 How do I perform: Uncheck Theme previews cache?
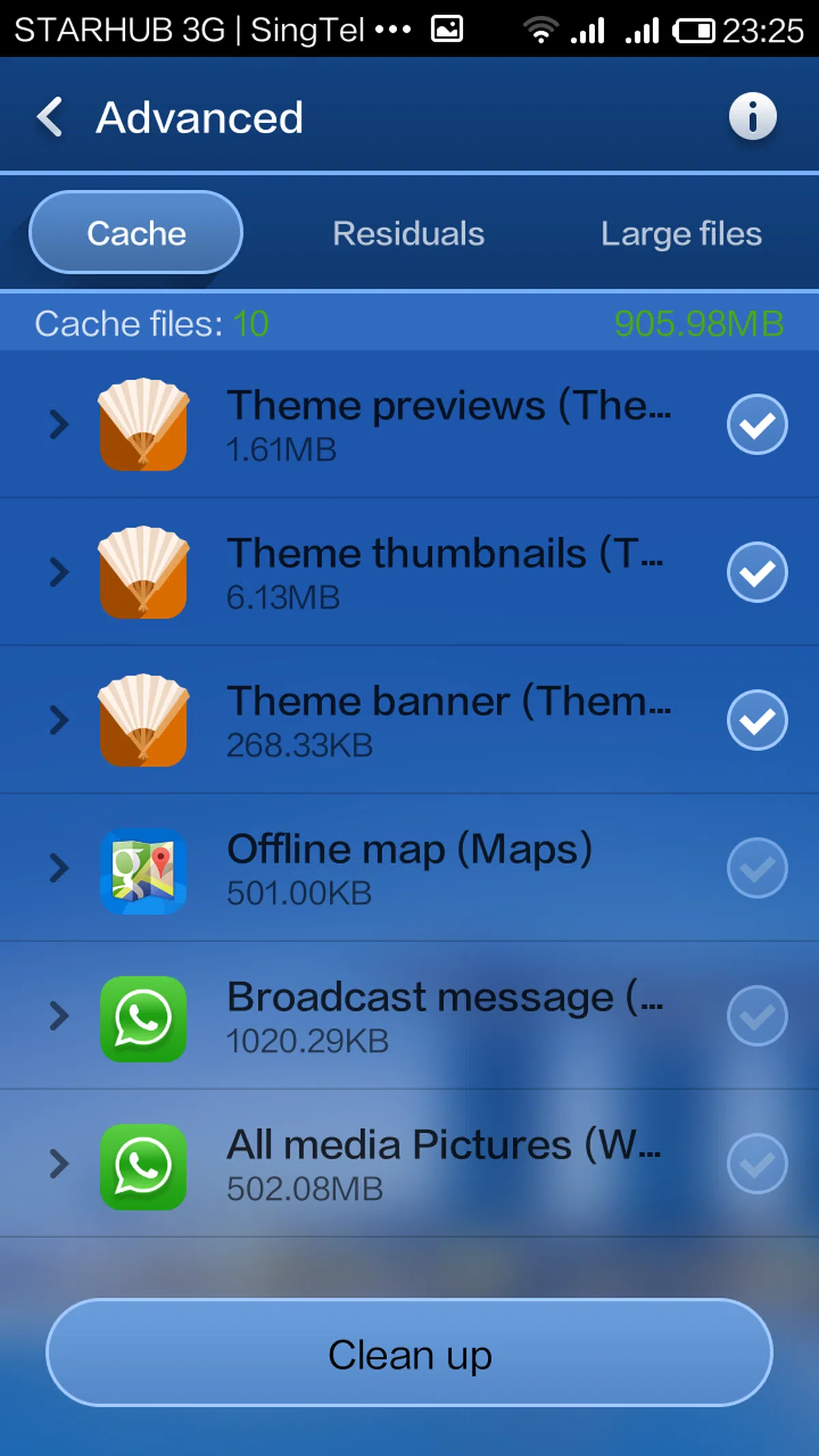757,425
